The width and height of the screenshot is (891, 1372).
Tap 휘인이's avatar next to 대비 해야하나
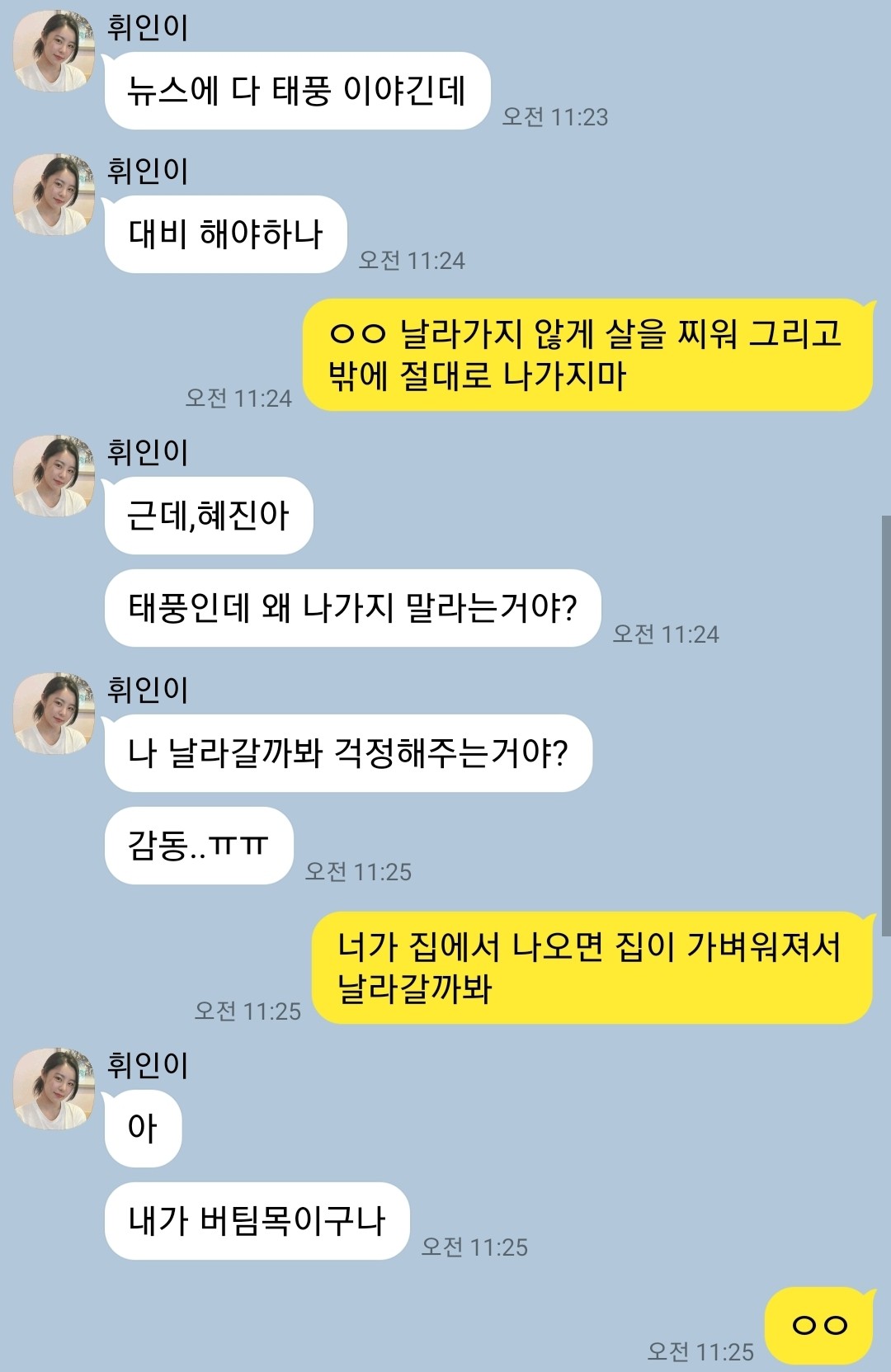tap(54, 195)
